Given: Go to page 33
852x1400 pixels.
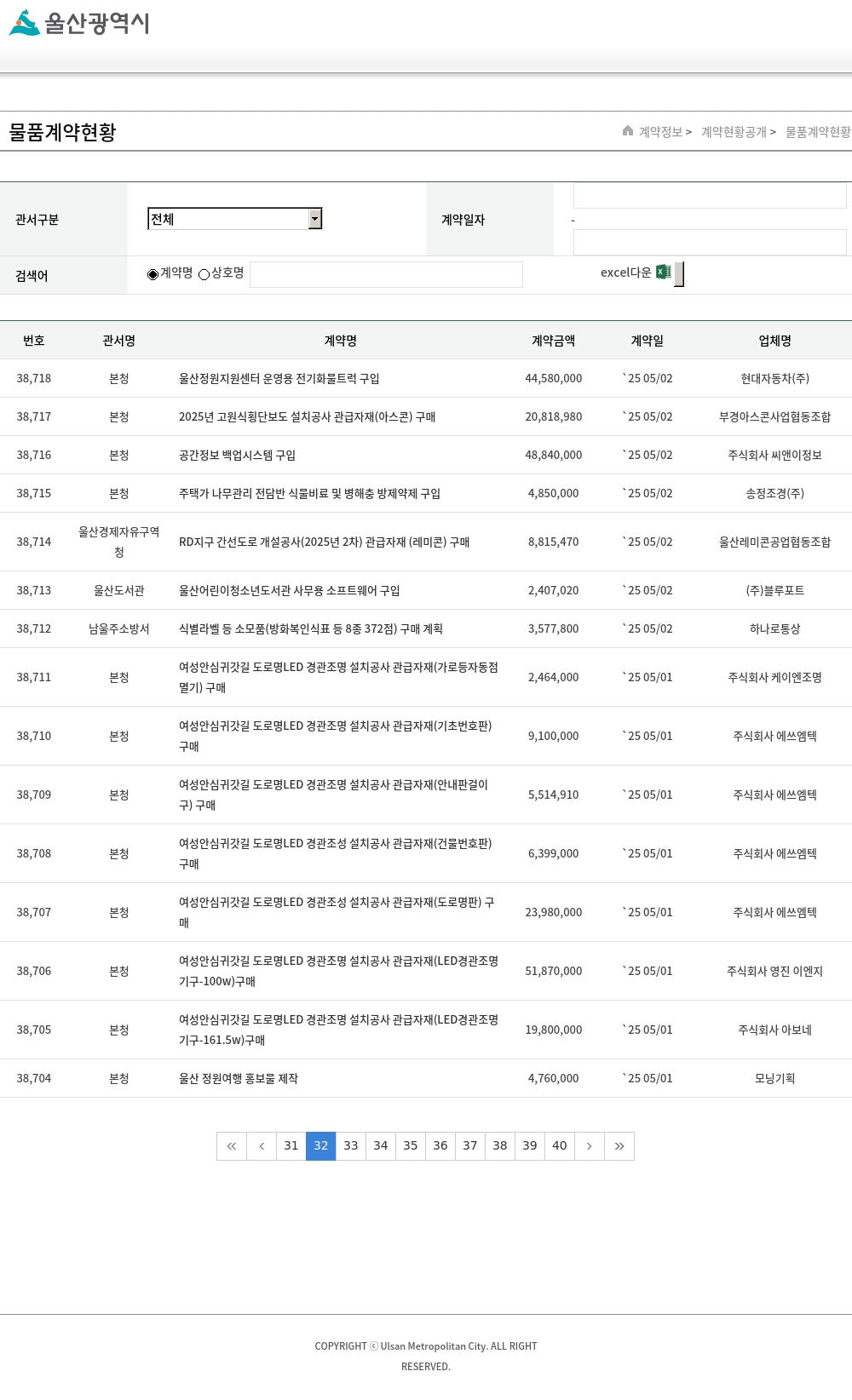Looking at the screenshot, I should [351, 1146].
